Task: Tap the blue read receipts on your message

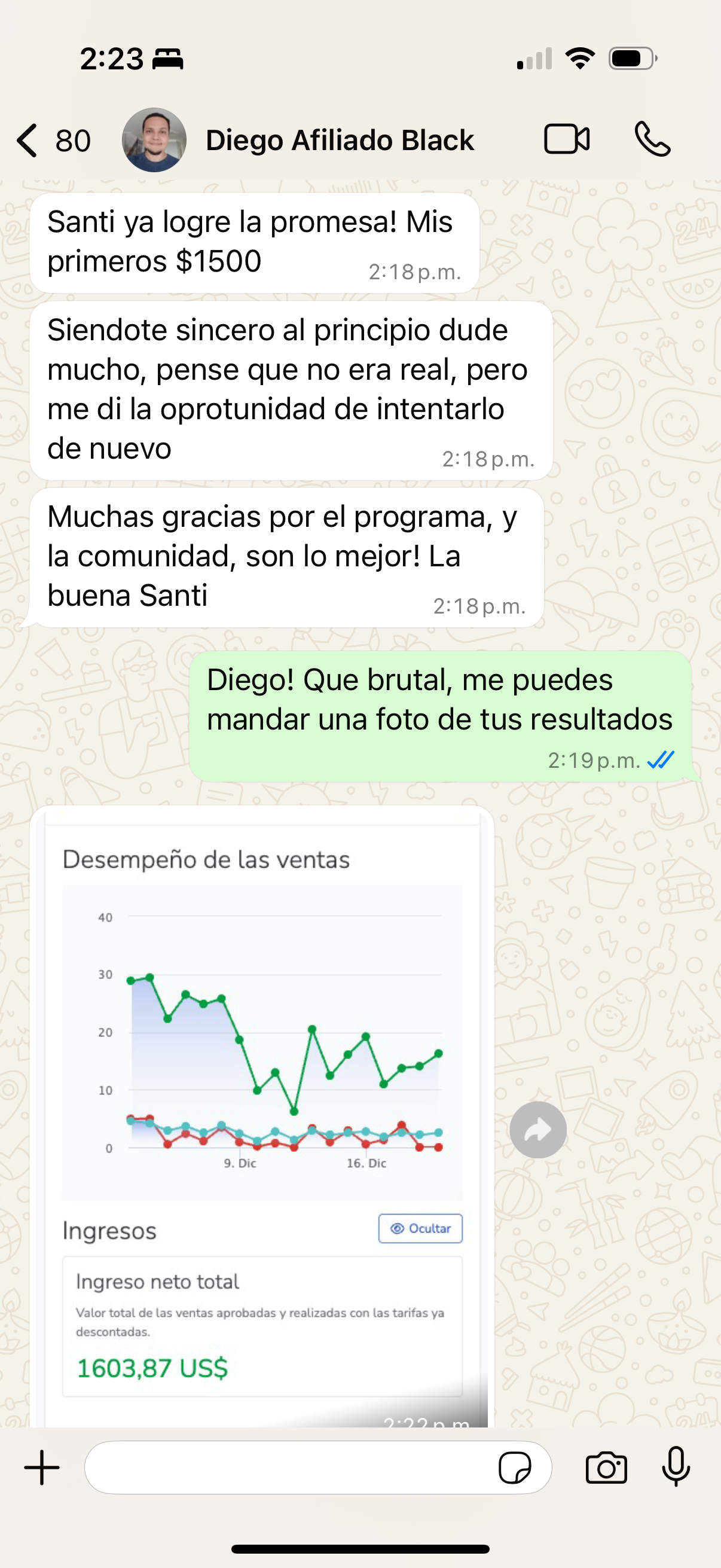Action: pos(660,758)
